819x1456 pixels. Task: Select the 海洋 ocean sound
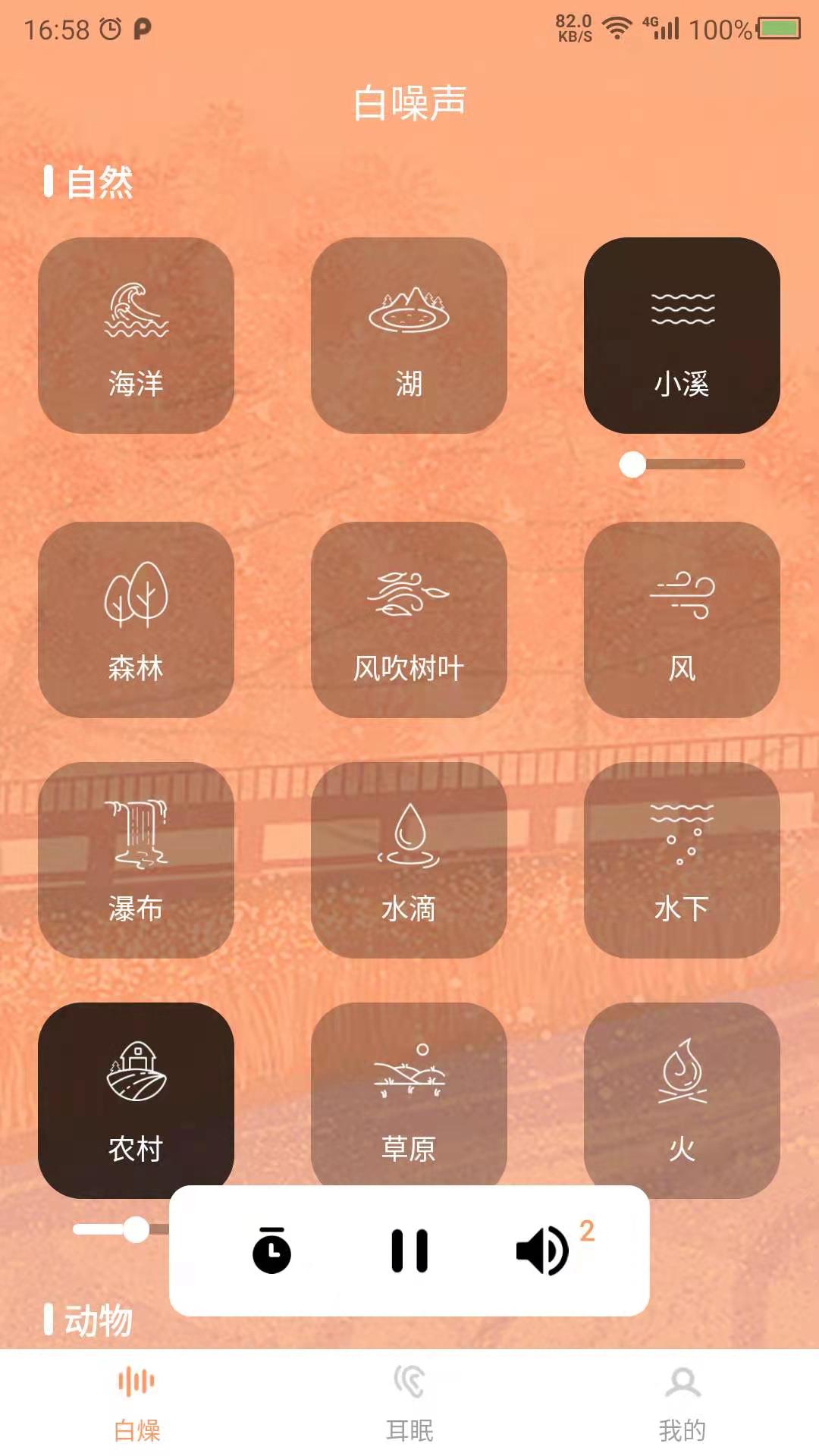(136, 335)
